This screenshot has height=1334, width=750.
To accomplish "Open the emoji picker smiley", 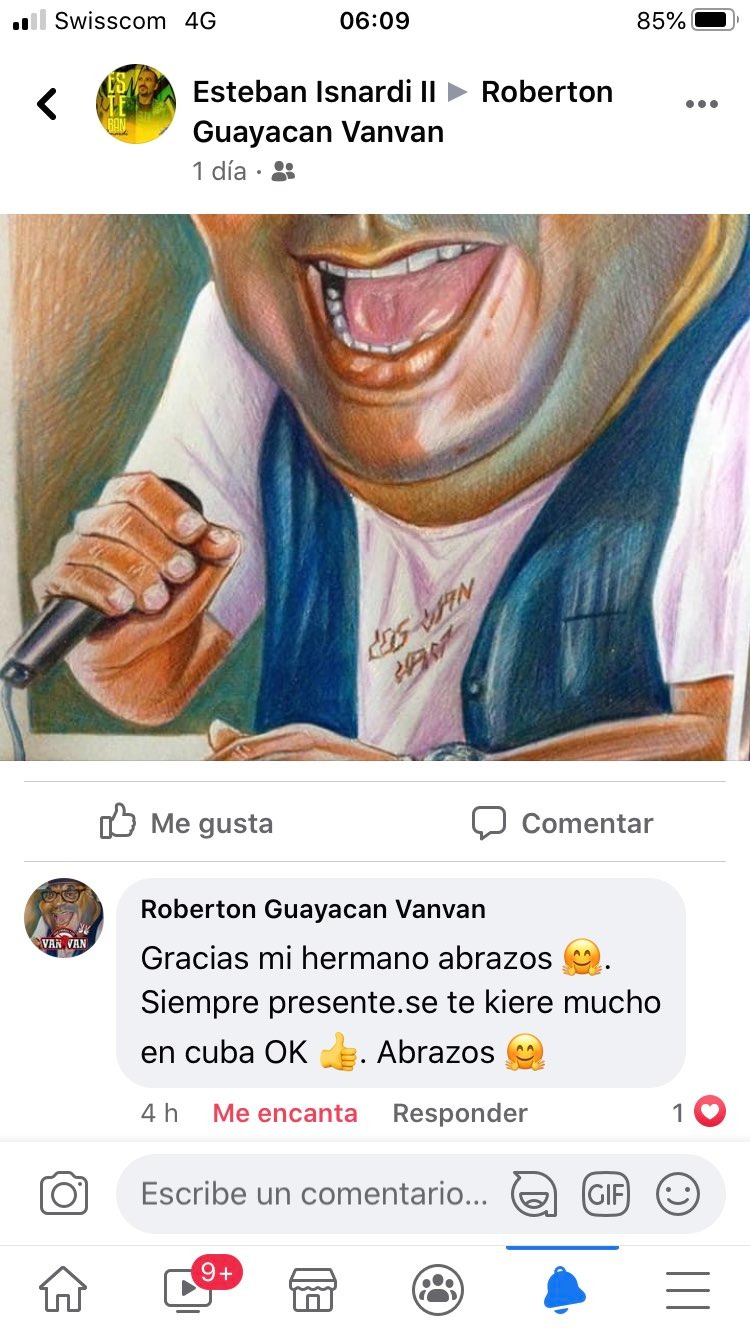I will point(678,1194).
